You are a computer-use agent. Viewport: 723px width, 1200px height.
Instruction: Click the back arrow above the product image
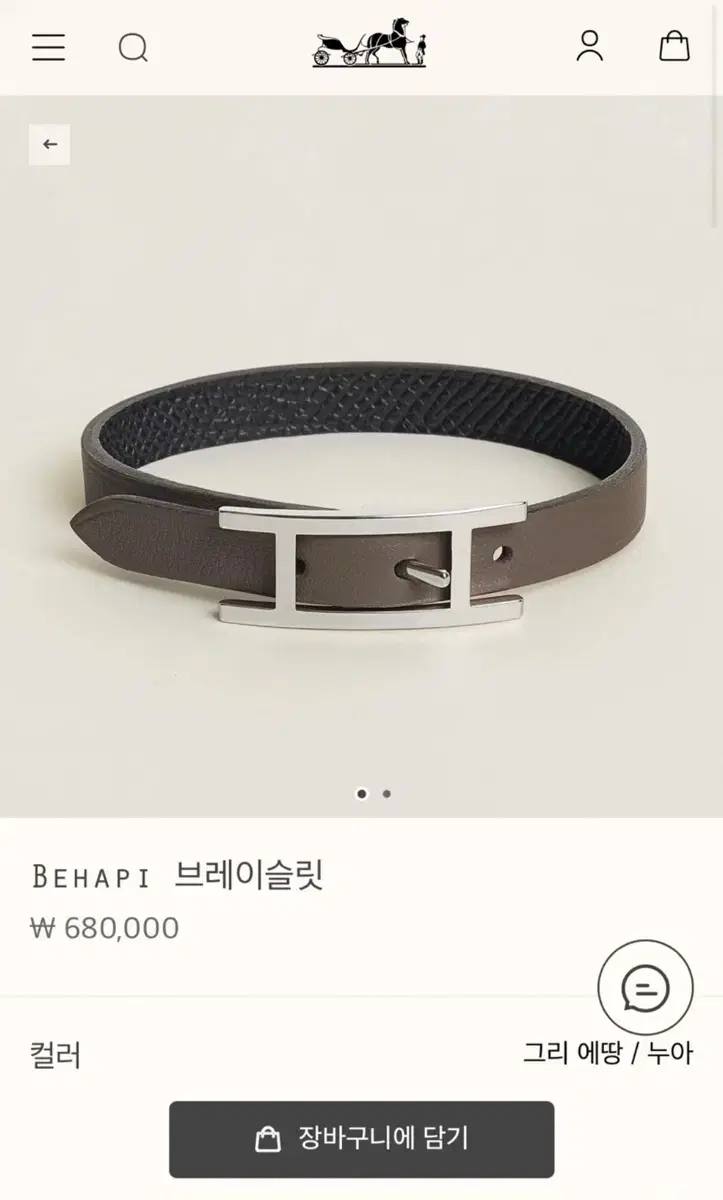51,142
